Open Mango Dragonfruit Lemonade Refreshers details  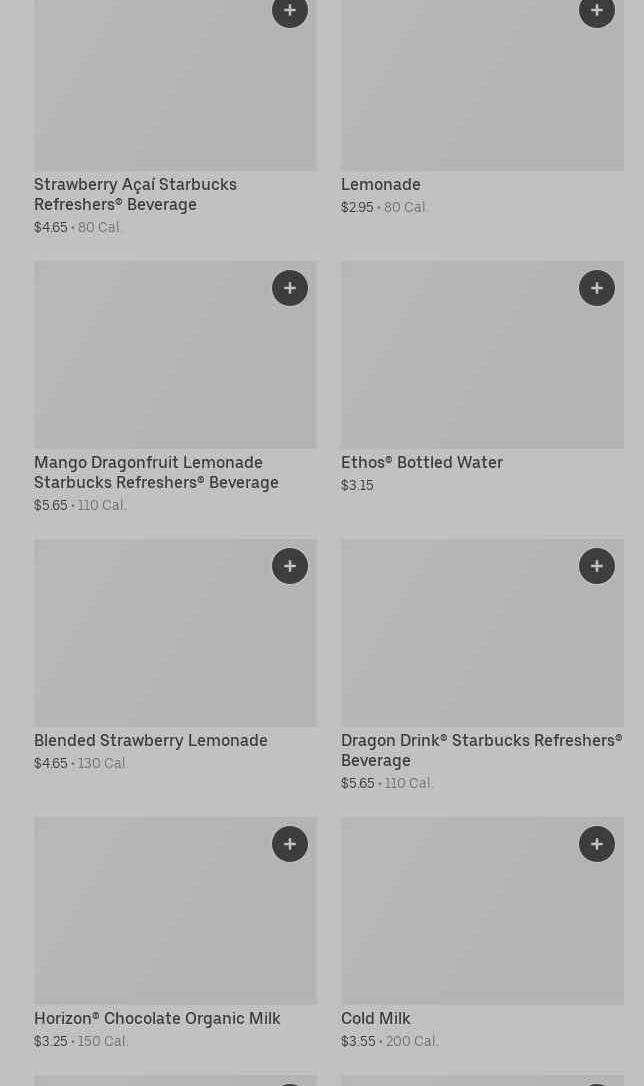[x=156, y=472]
